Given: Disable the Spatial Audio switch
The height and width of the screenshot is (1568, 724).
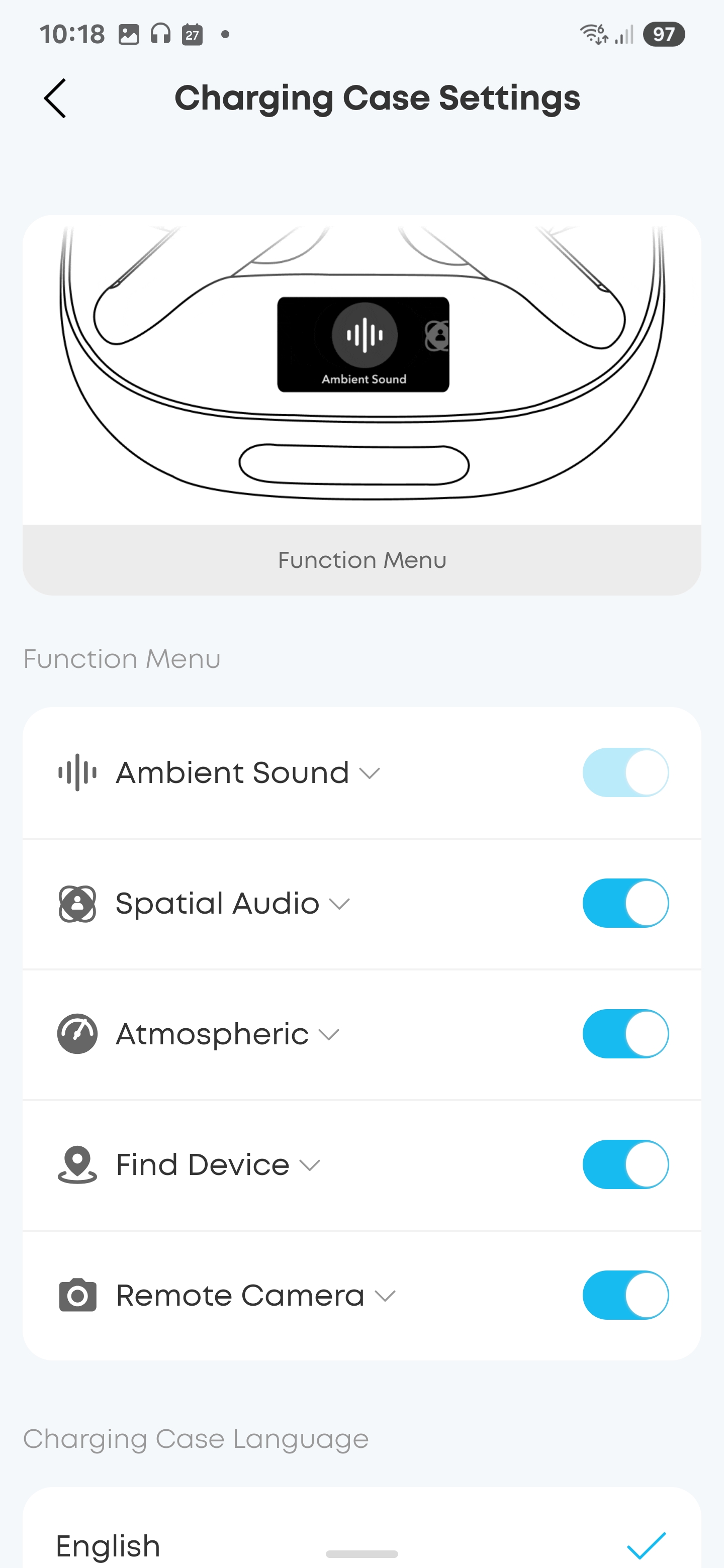Looking at the screenshot, I should pos(625,903).
